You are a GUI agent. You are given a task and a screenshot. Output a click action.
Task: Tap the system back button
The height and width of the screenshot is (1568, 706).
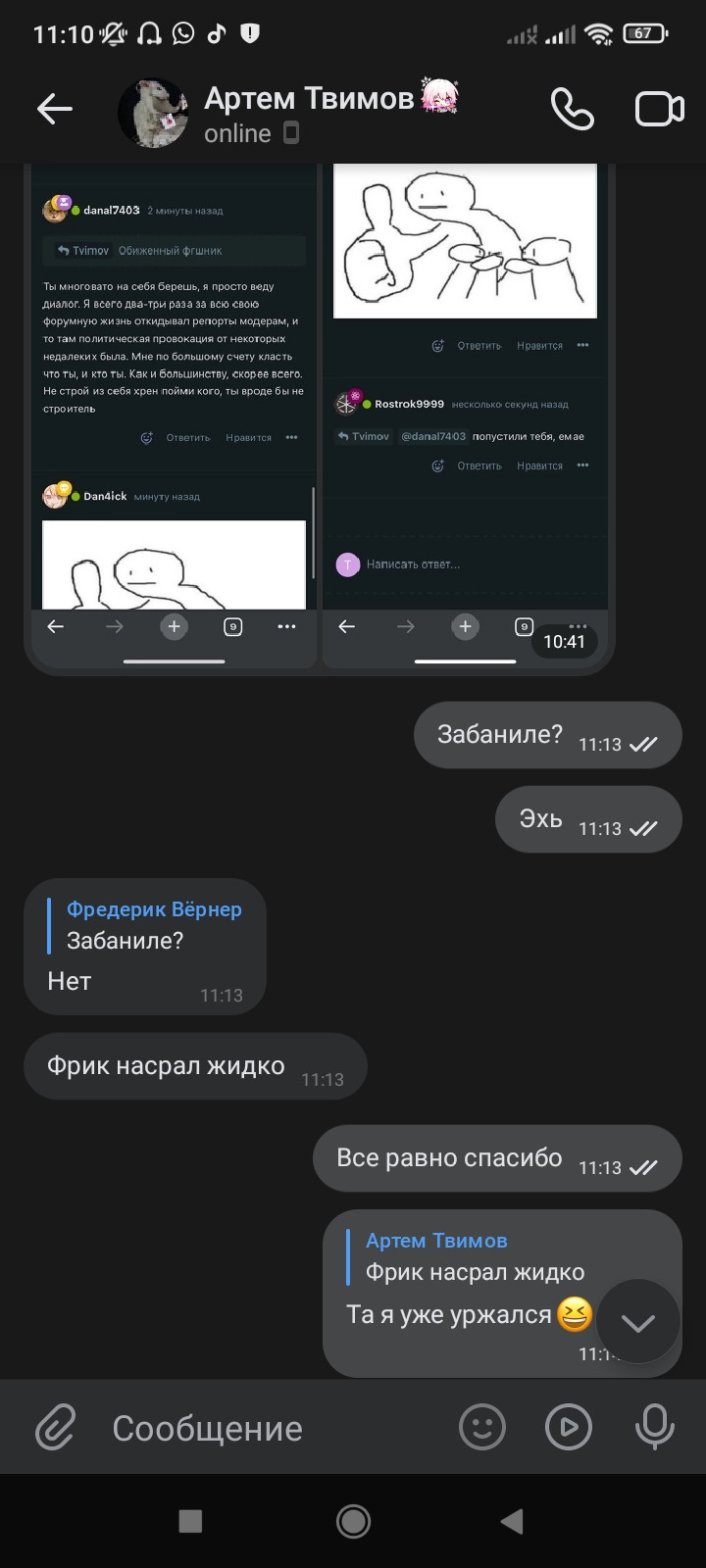tap(512, 1521)
